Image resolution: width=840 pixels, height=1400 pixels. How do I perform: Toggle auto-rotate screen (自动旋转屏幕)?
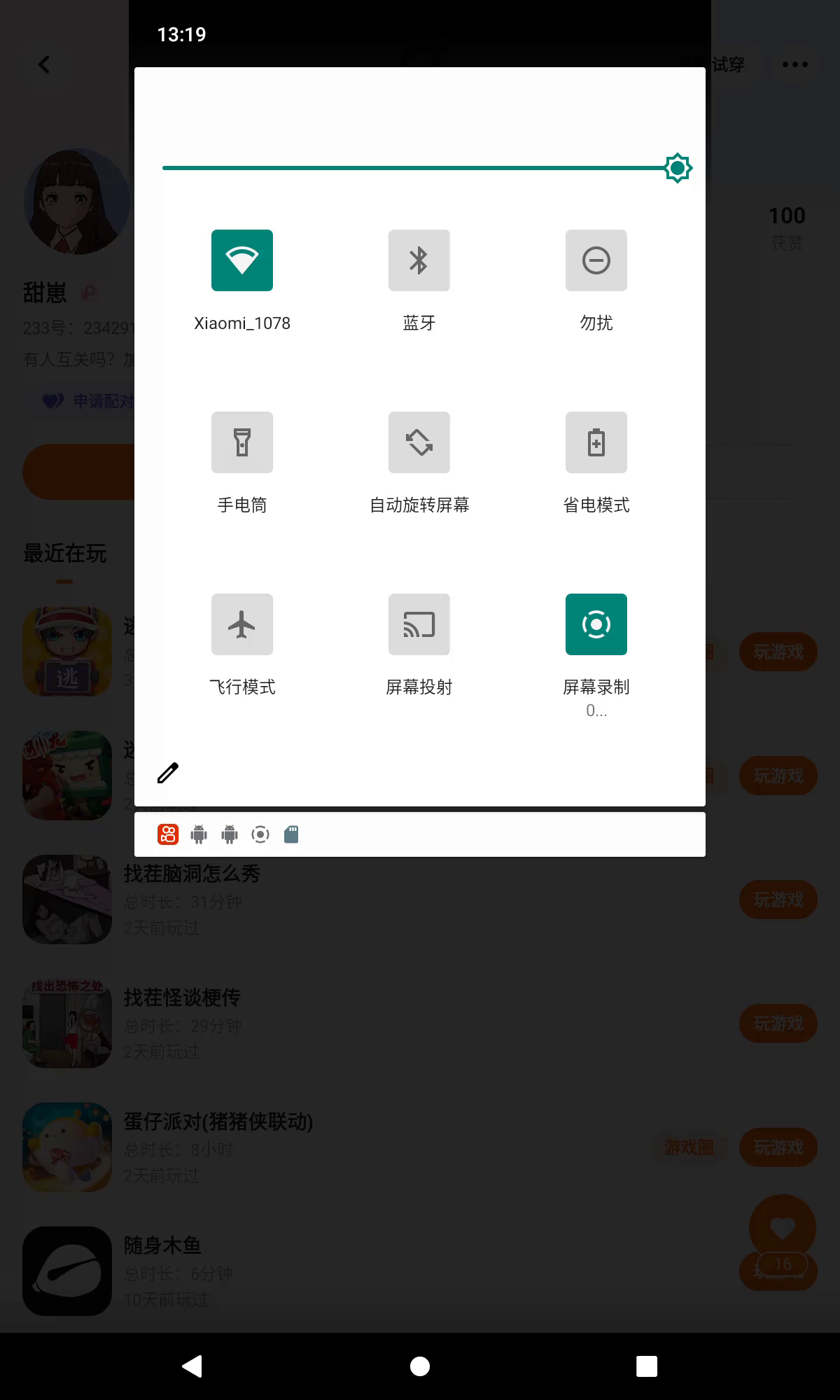coord(419,442)
